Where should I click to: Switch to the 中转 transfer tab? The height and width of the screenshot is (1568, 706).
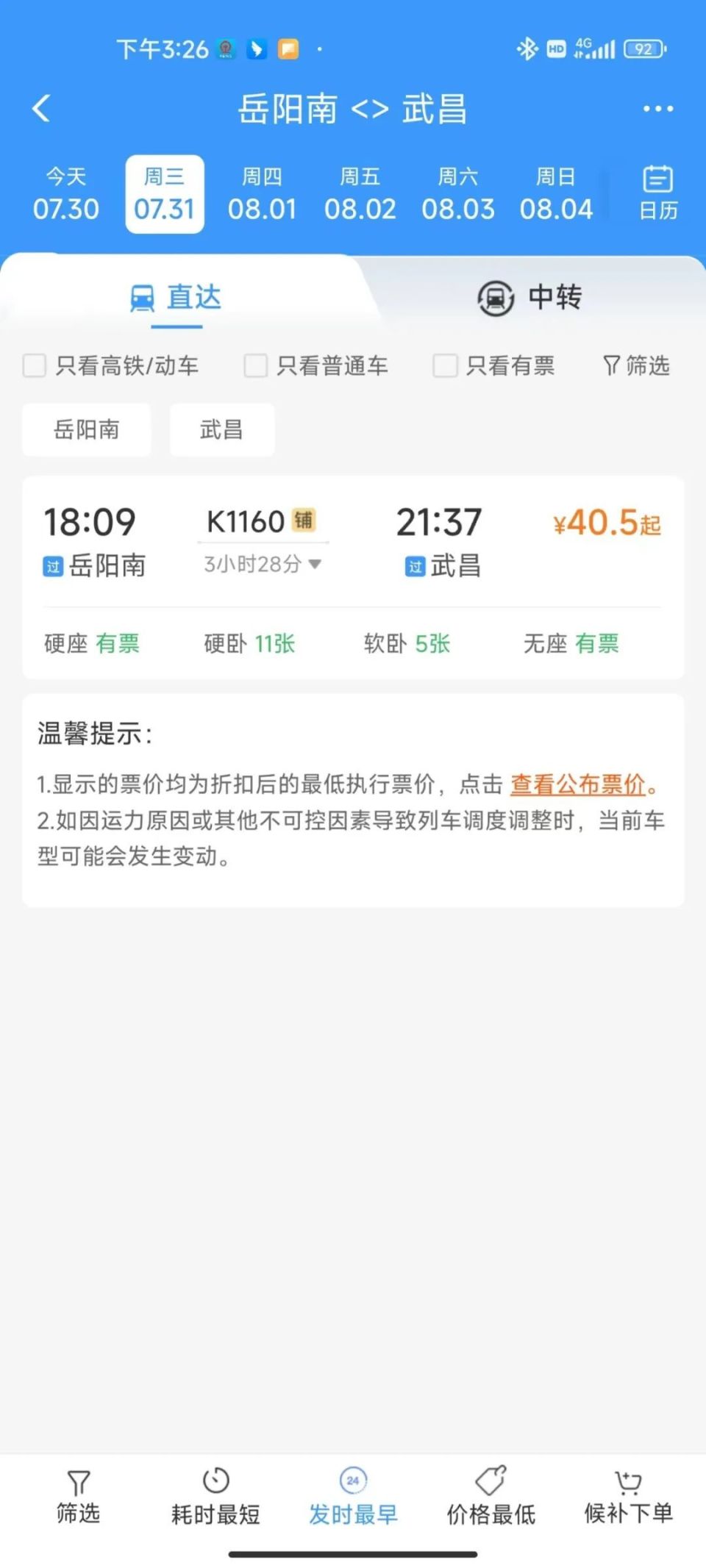coord(529,298)
